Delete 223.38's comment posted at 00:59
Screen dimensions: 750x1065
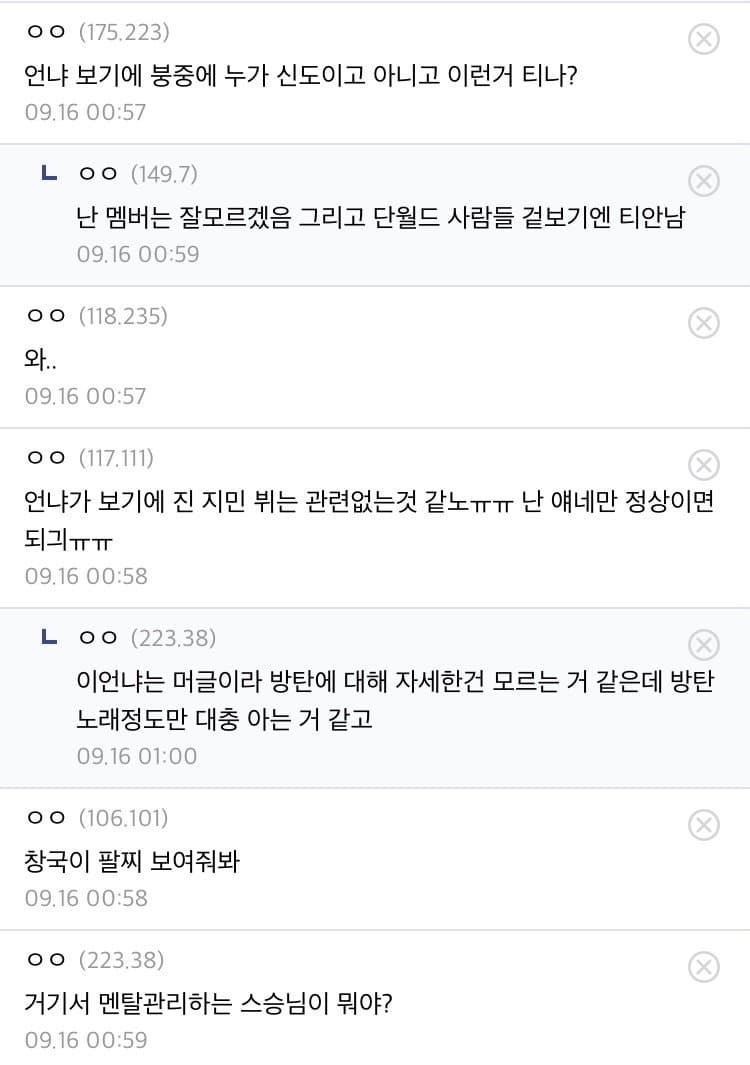click(x=704, y=967)
